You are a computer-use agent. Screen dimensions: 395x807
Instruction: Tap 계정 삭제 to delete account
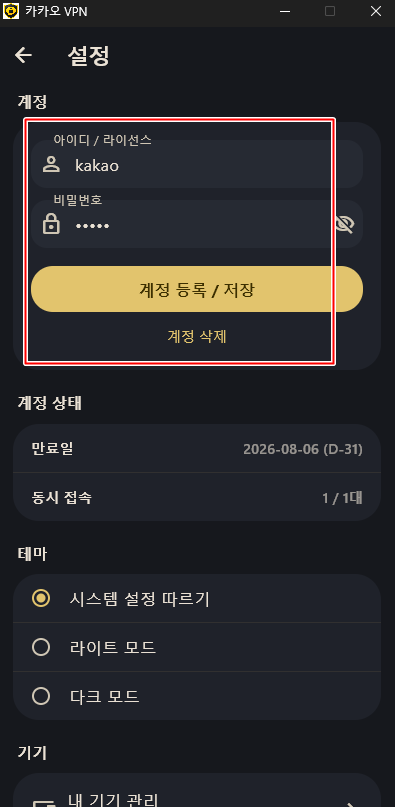197,337
